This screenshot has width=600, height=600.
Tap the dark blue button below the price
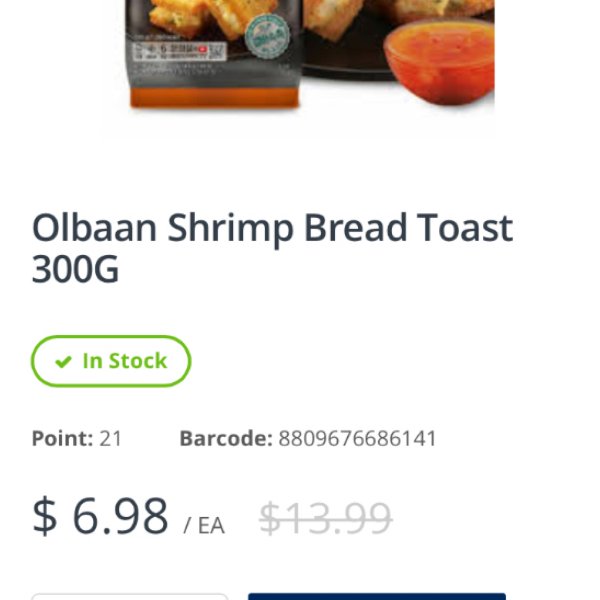(x=376, y=596)
